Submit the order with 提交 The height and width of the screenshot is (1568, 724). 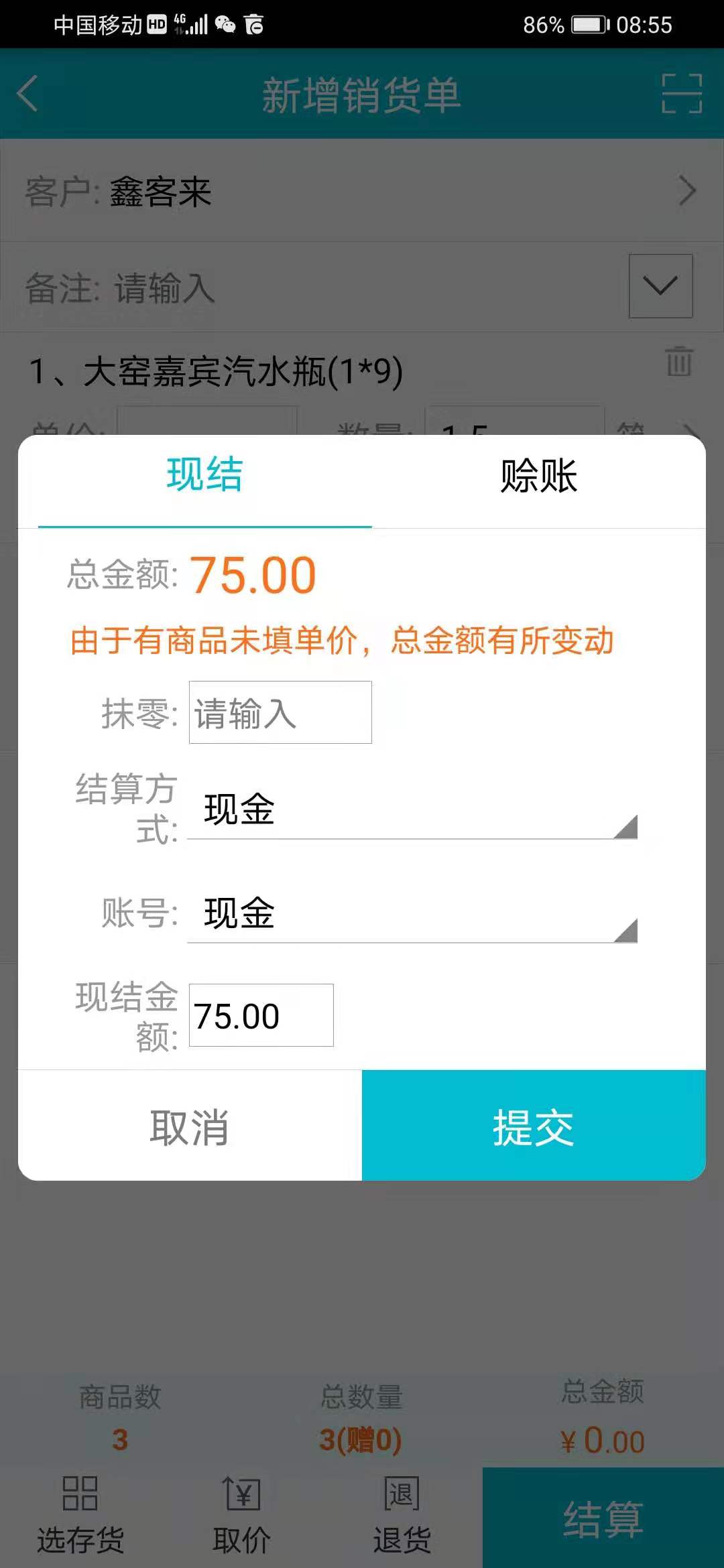[x=534, y=1126]
